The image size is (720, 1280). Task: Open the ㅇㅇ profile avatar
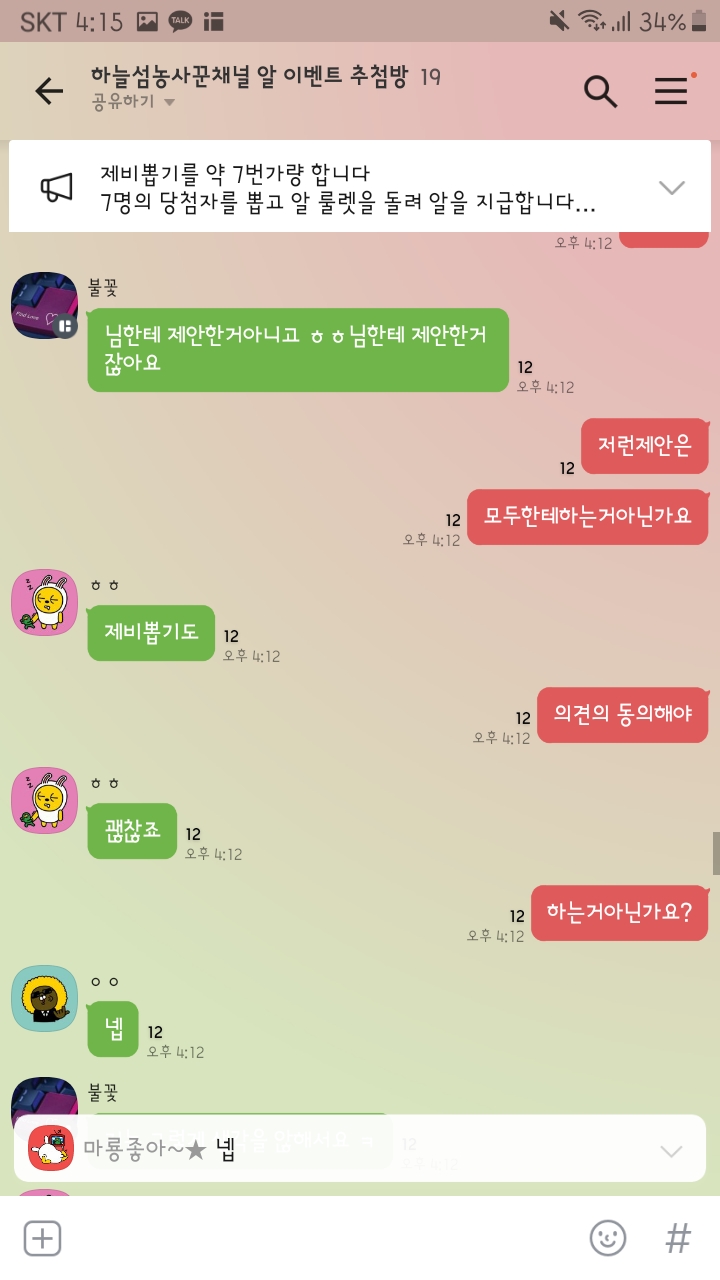tap(44, 998)
